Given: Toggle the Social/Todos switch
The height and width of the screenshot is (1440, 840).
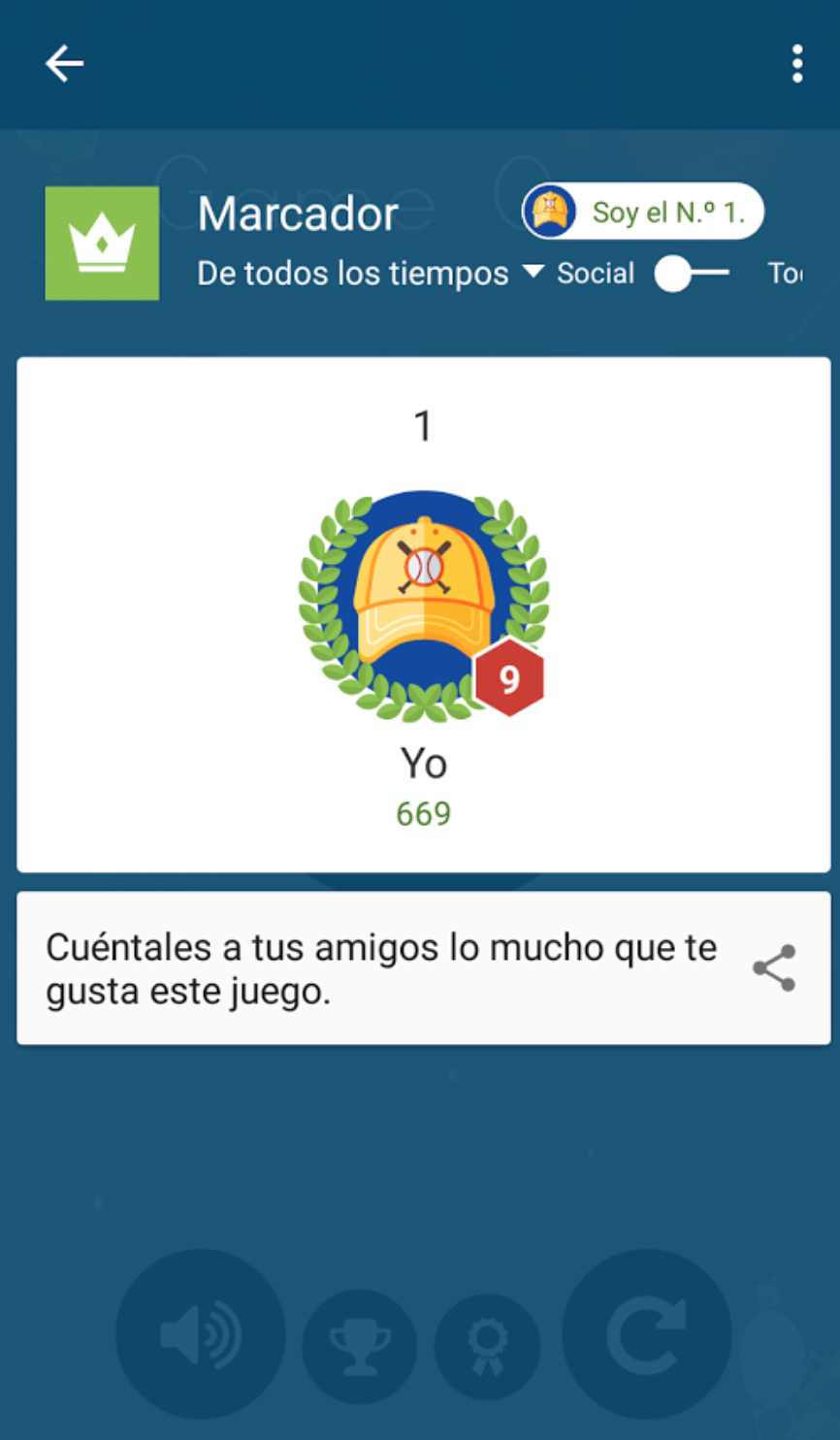Looking at the screenshot, I should click(691, 274).
